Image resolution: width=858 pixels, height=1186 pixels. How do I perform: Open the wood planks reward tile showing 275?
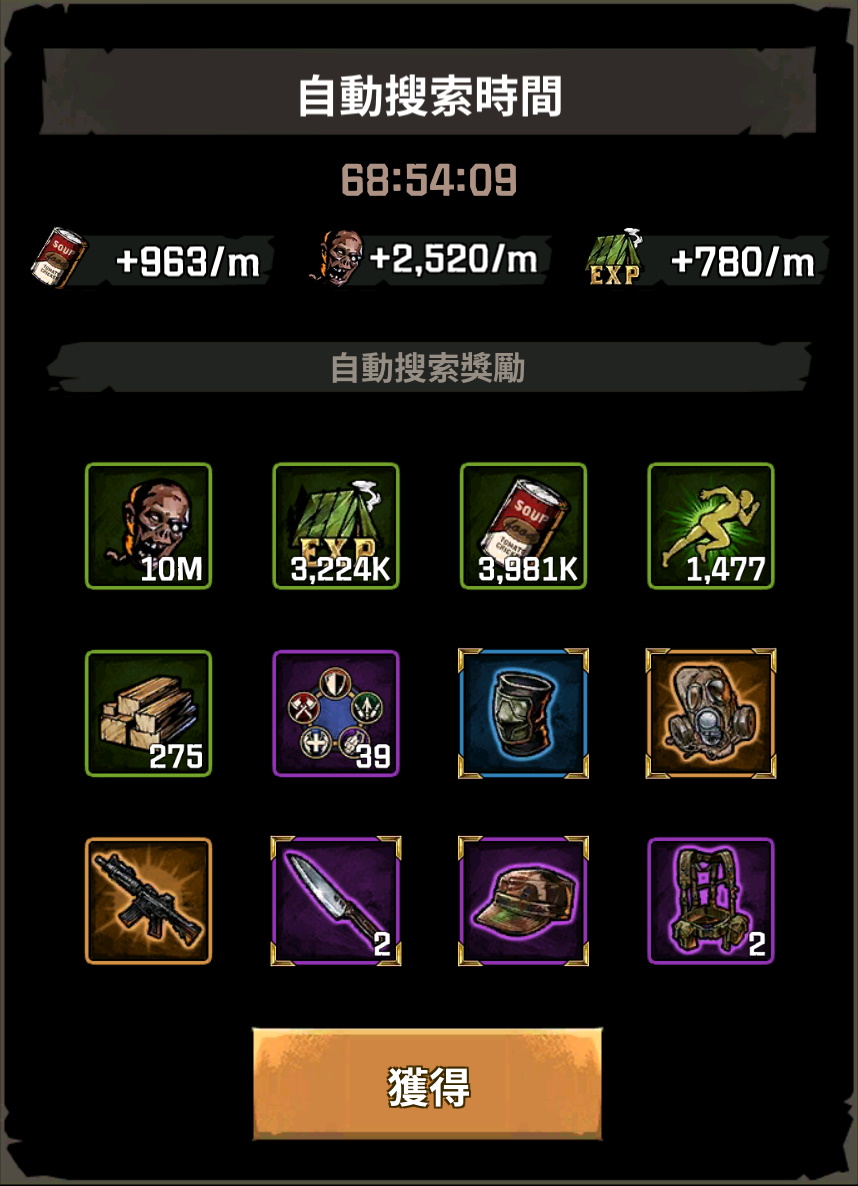pyautogui.click(x=148, y=713)
